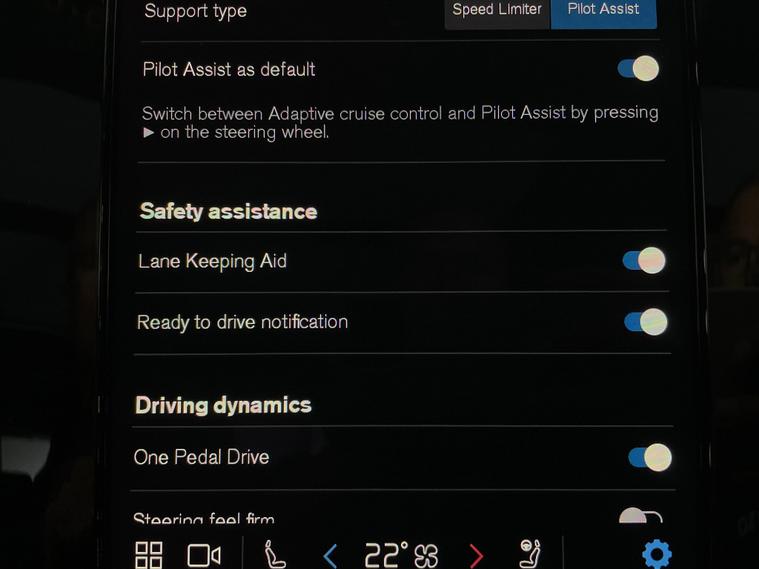Lower temperature with the blue arrow

(x=330, y=555)
